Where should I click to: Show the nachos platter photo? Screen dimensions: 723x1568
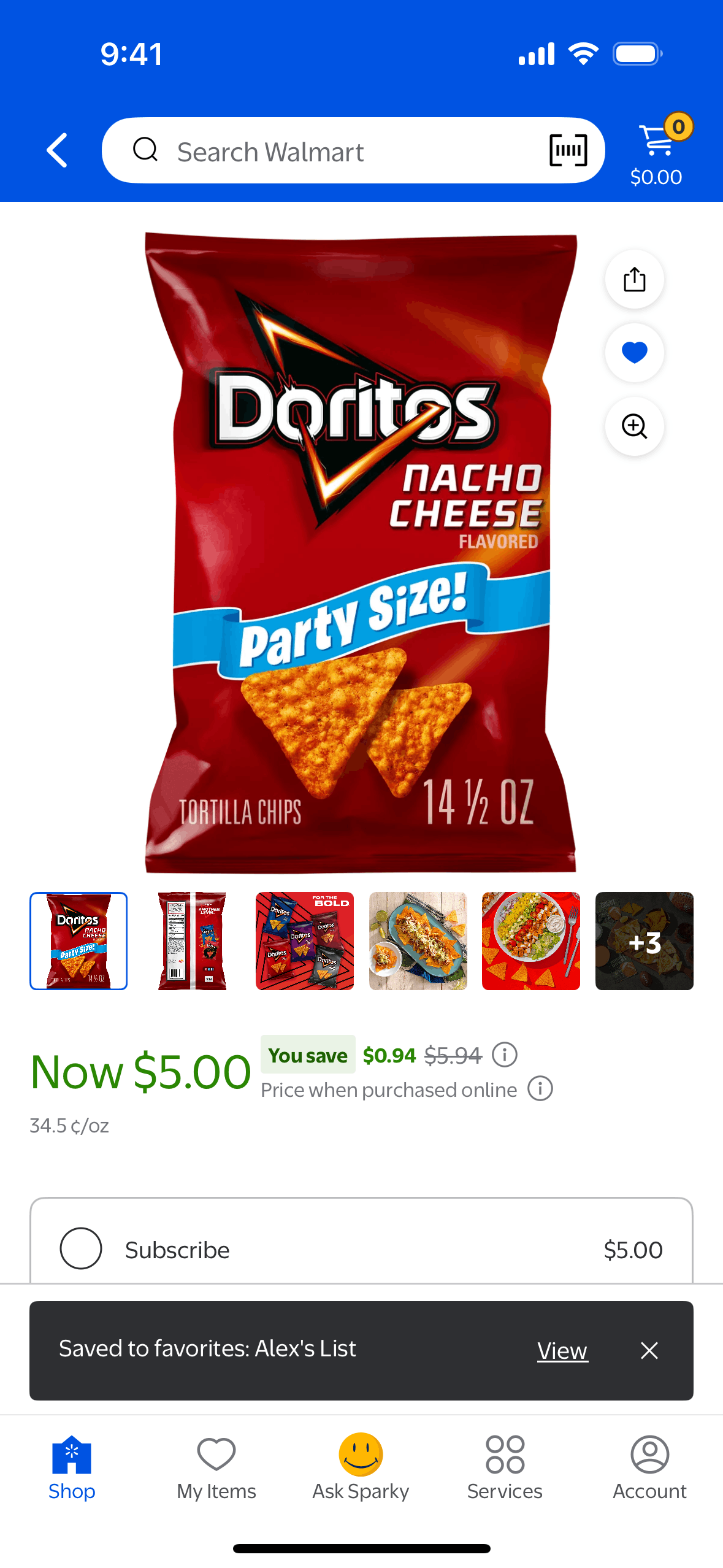(418, 940)
